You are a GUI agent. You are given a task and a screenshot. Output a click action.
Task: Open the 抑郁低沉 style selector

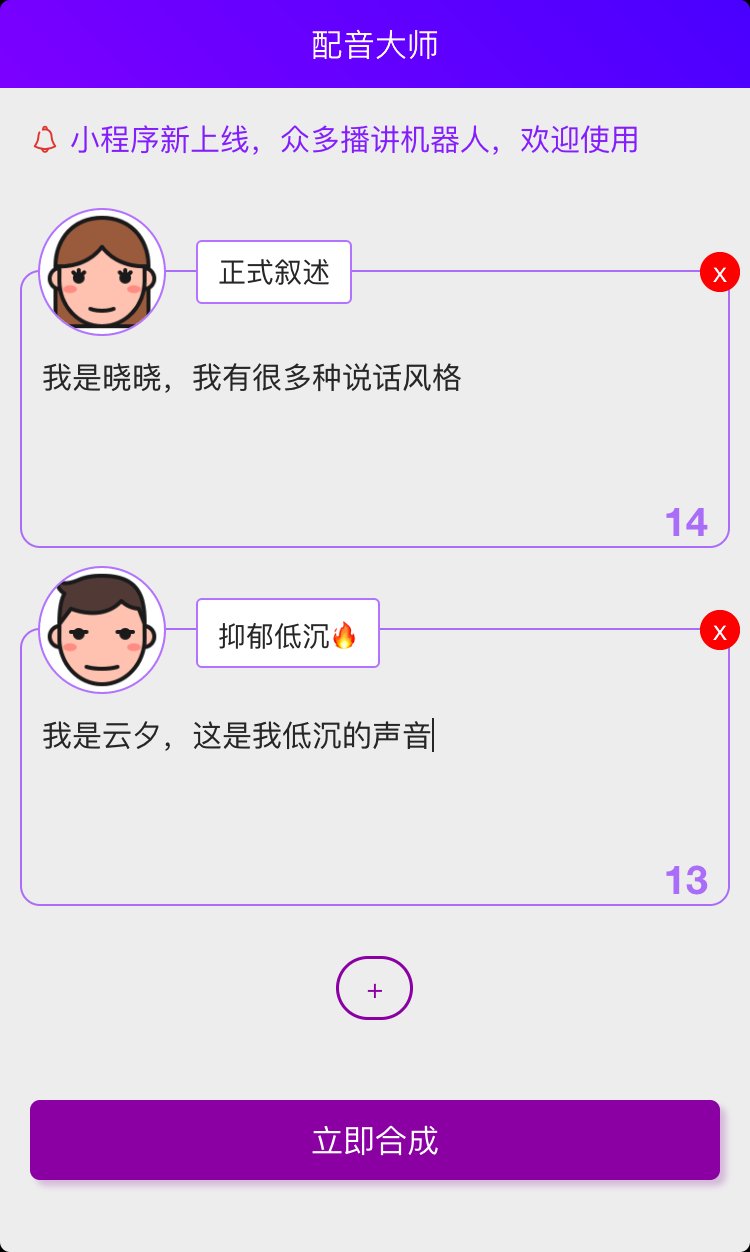click(288, 633)
